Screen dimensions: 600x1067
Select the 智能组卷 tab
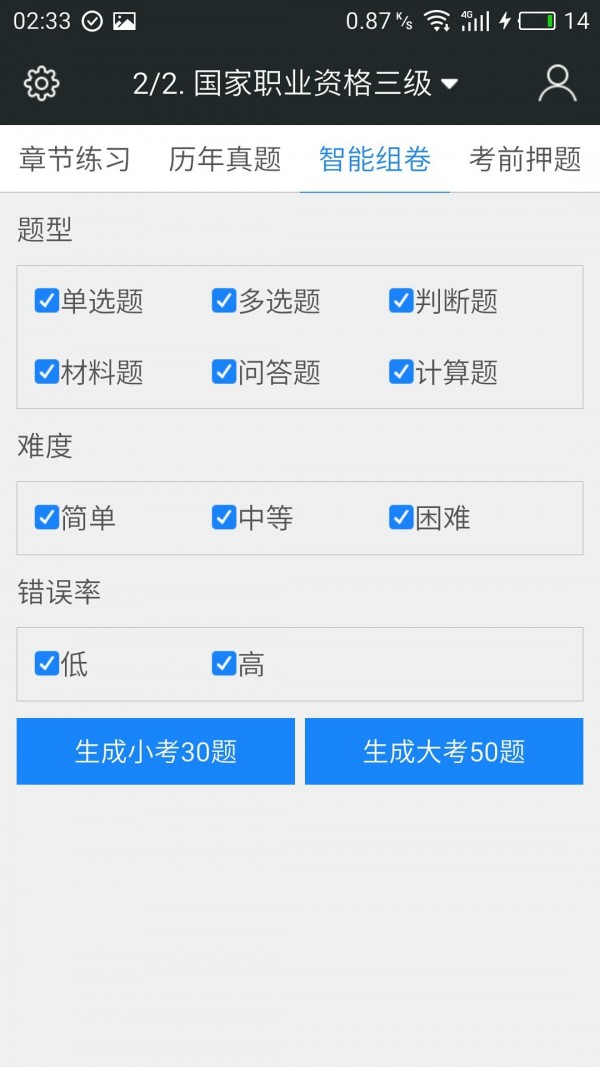[x=375, y=159]
